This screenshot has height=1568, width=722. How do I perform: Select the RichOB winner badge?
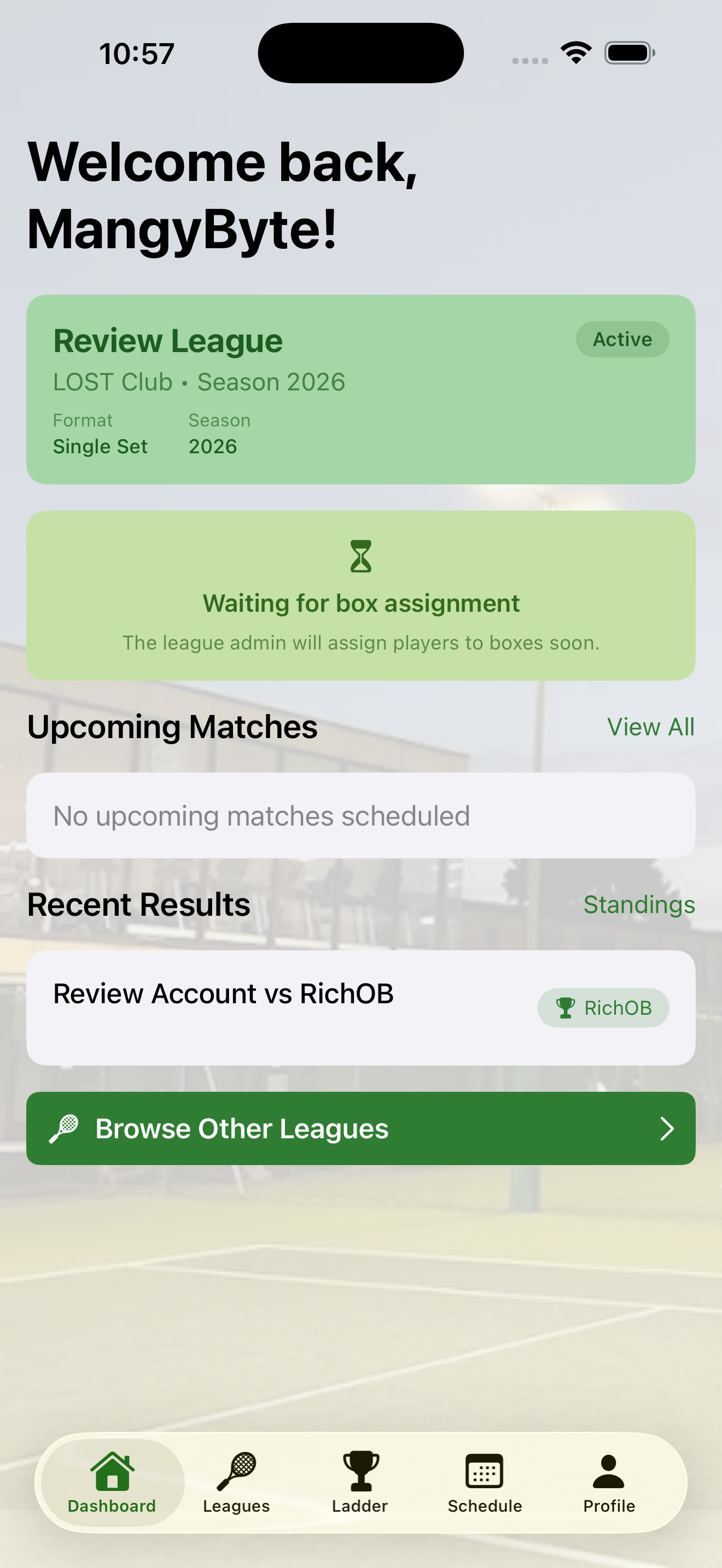[x=603, y=1008]
